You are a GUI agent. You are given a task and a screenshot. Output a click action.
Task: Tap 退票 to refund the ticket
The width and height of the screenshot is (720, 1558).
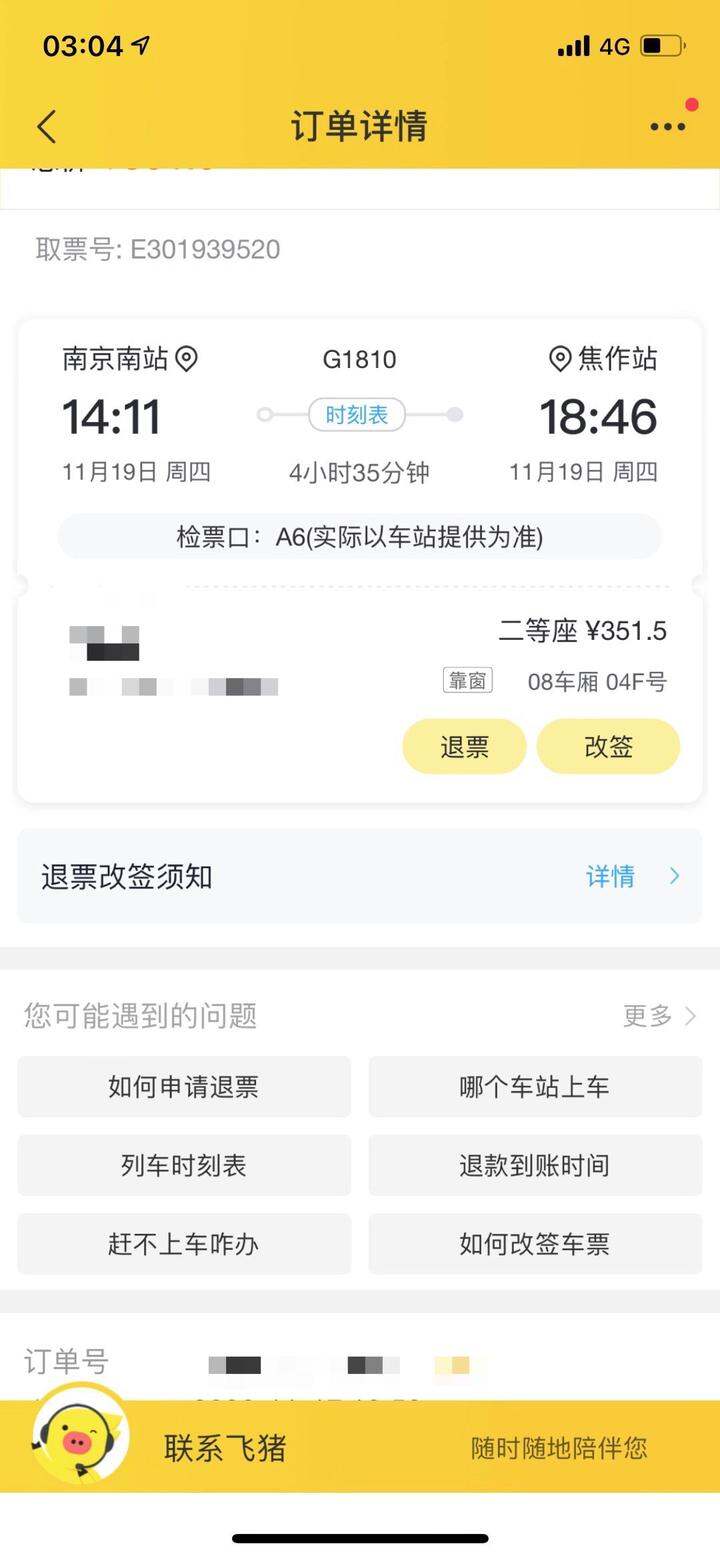pyautogui.click(x=465, y=747)
